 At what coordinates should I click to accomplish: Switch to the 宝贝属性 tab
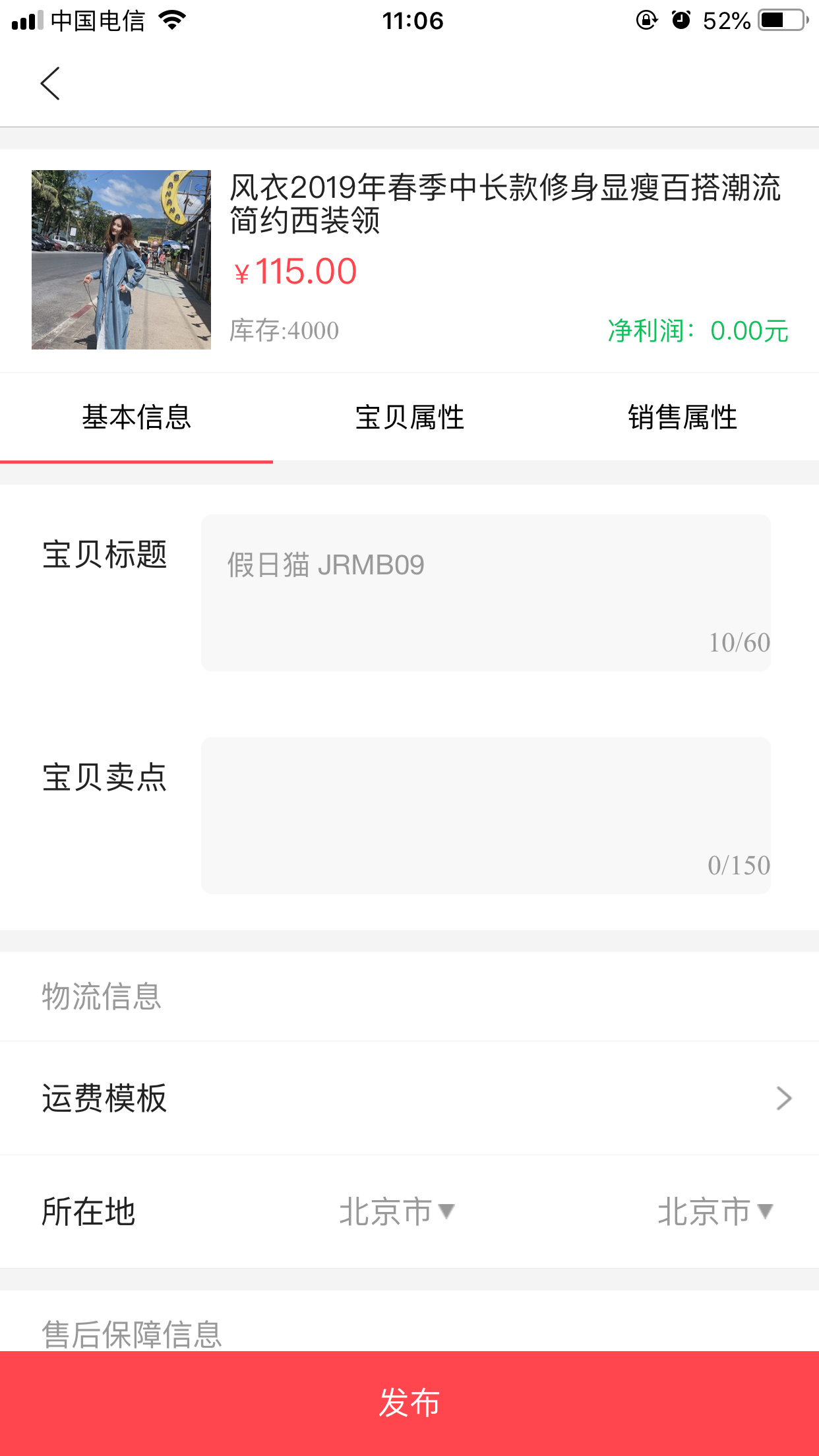pos(409,417)
